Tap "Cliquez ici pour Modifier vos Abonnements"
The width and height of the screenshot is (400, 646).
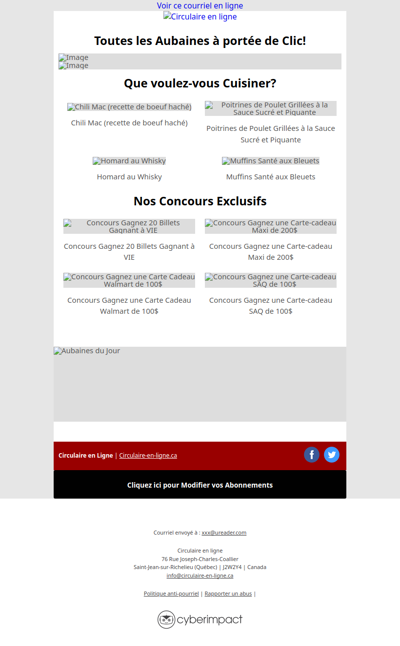pos(200,485)
